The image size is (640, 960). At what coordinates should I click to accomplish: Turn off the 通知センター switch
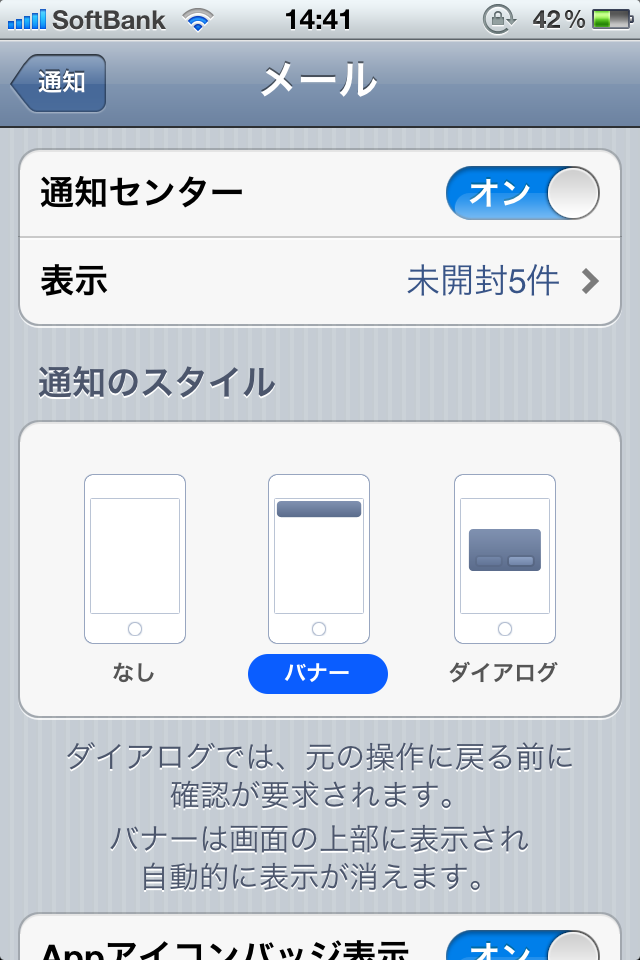click(x=522, y=193)
